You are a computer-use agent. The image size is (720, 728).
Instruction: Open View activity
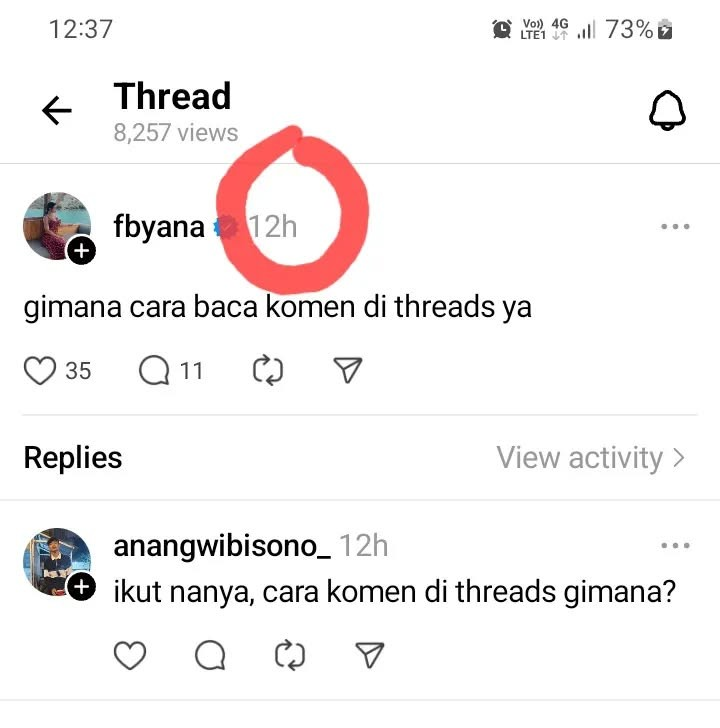(592, 458)
